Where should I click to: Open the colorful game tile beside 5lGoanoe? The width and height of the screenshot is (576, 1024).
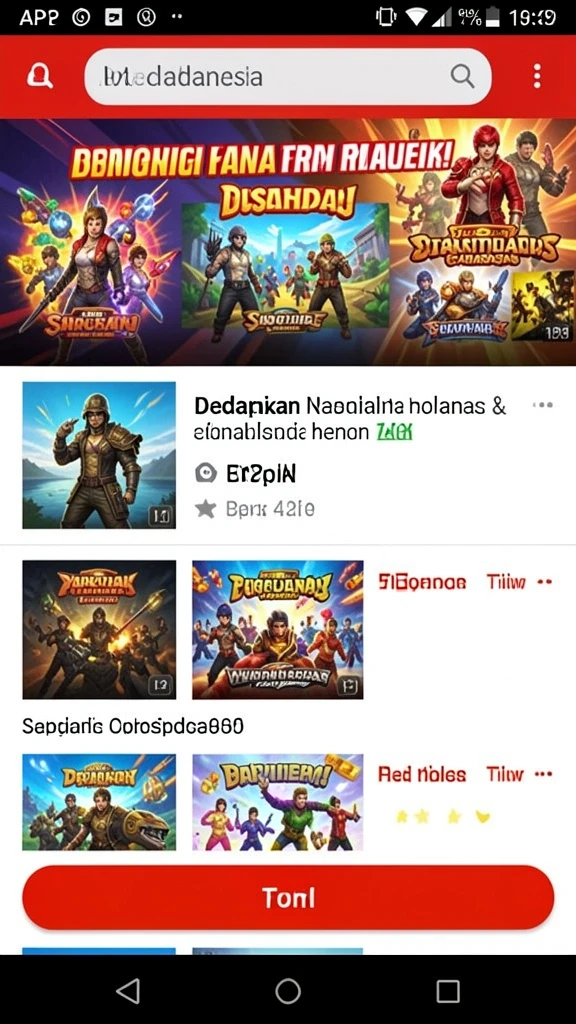278,630
